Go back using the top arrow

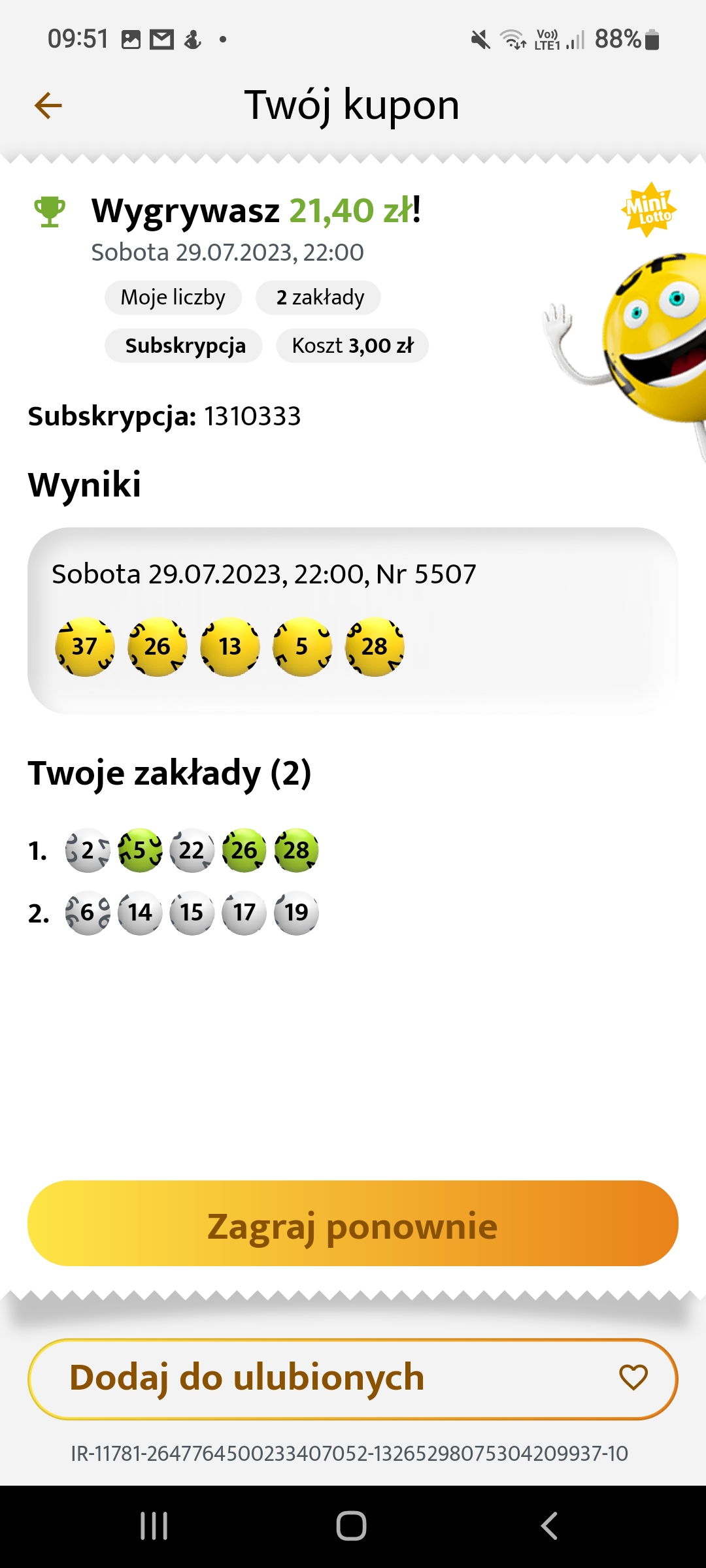[x=48, y=105]
